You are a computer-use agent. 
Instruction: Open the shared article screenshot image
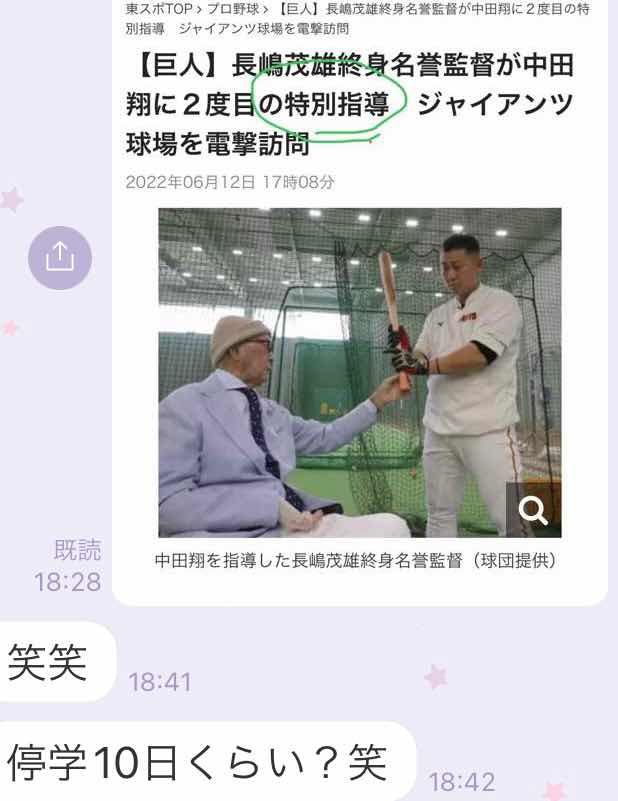coord(360,300)
